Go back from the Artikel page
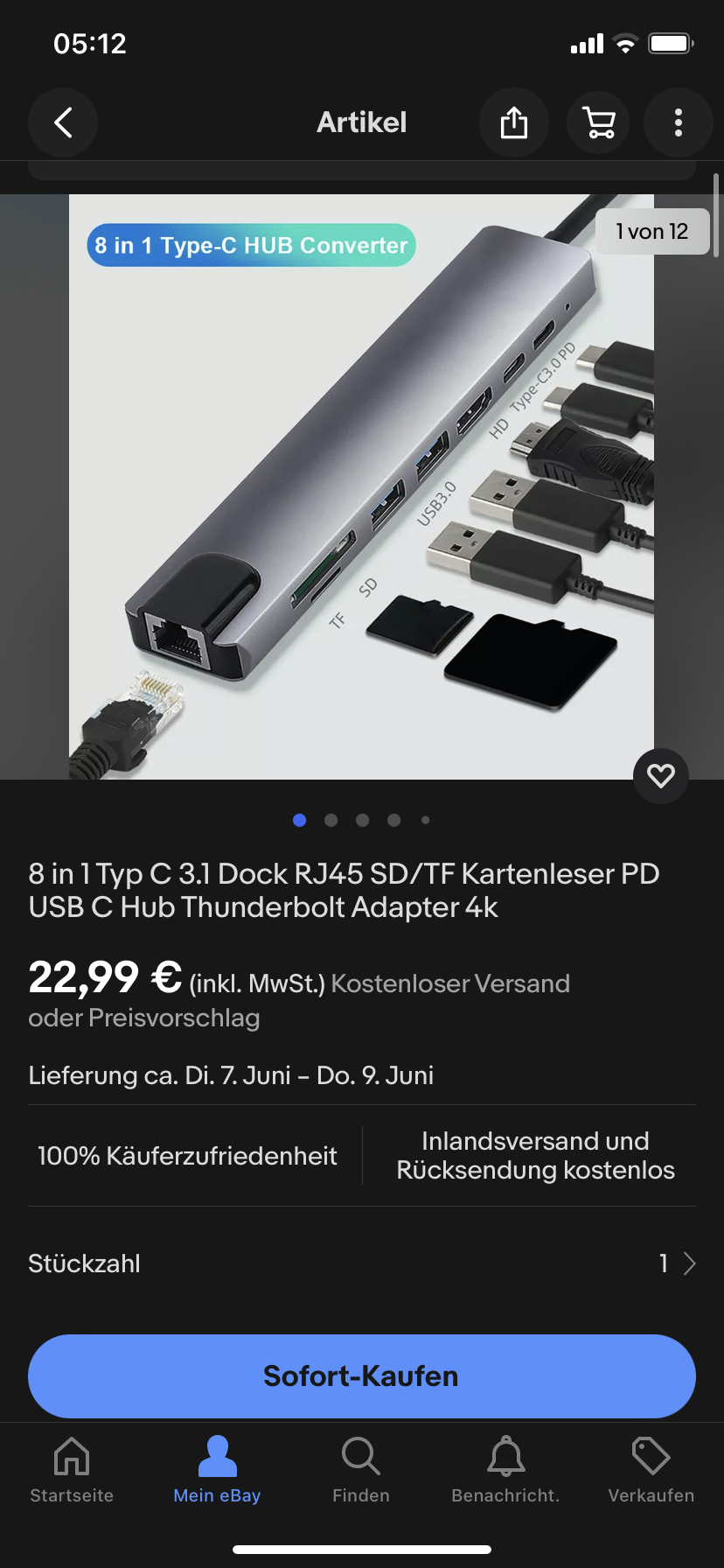This screenshot has width=724, height=1568. tap(63, 122)
